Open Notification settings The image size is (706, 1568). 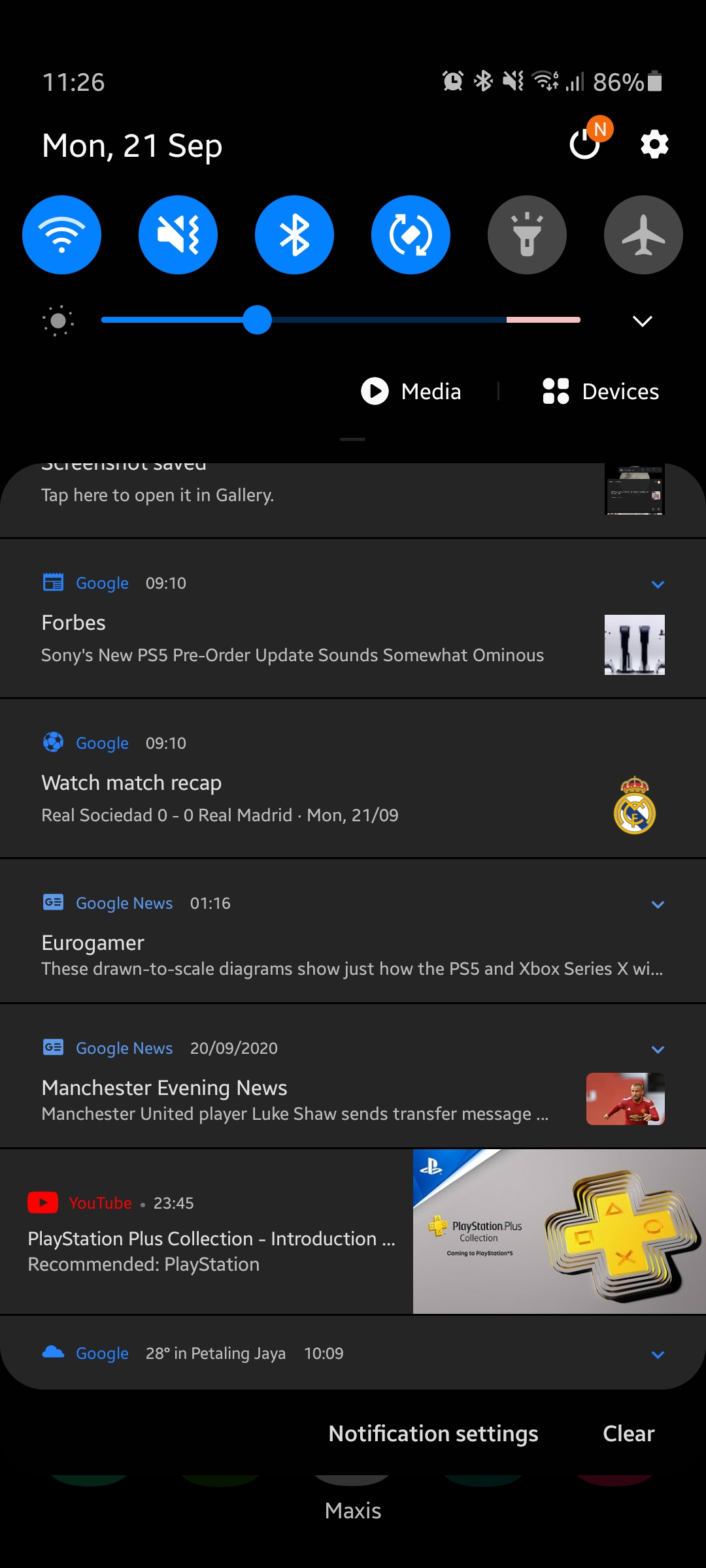433,1433
